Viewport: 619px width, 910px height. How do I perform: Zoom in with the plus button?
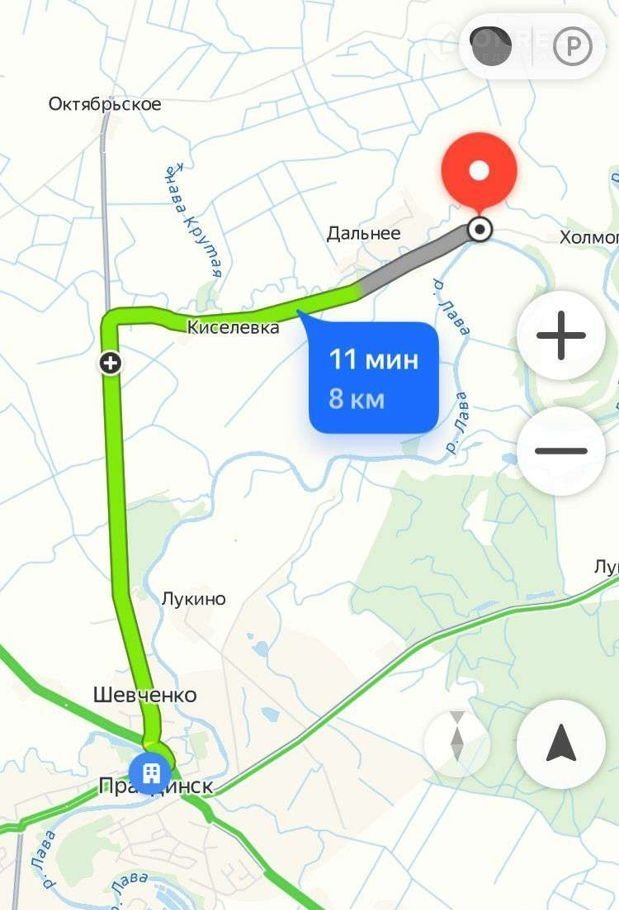(x=561, y=335)
